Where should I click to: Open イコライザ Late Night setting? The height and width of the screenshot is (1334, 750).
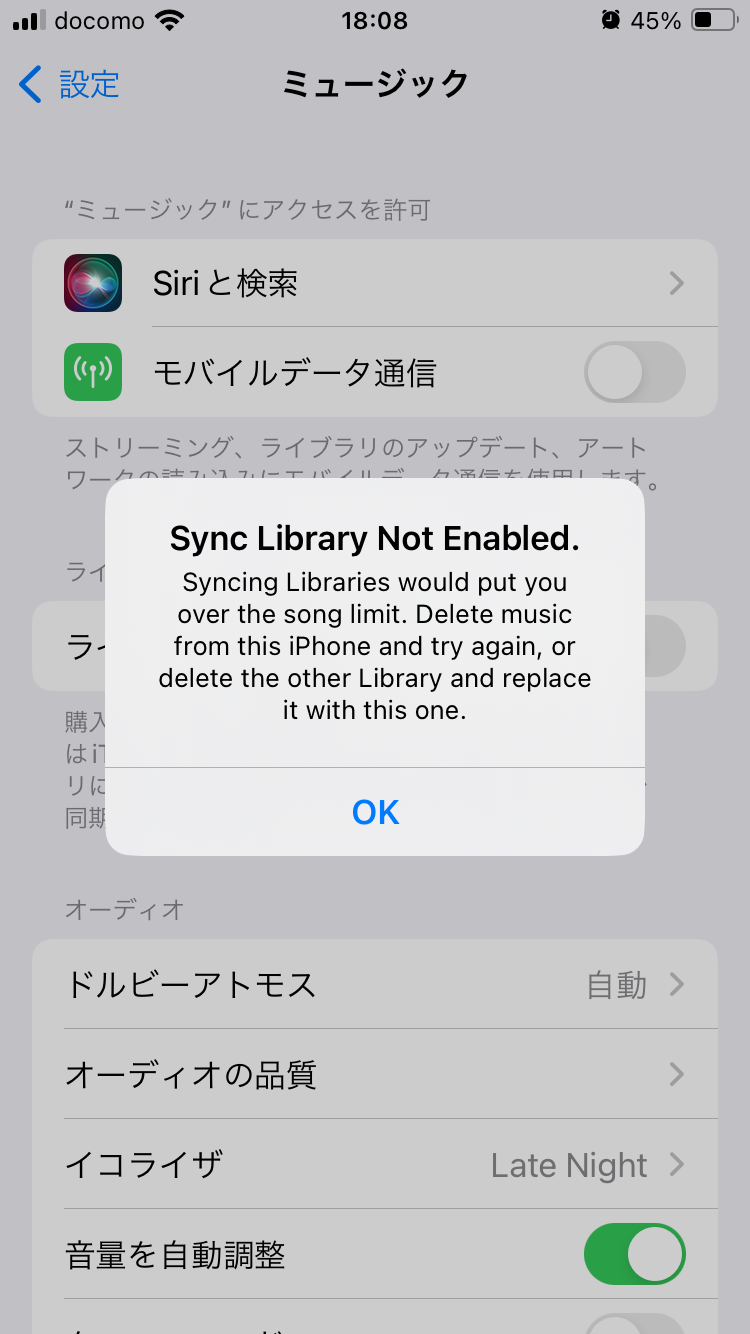point(375,1165)
